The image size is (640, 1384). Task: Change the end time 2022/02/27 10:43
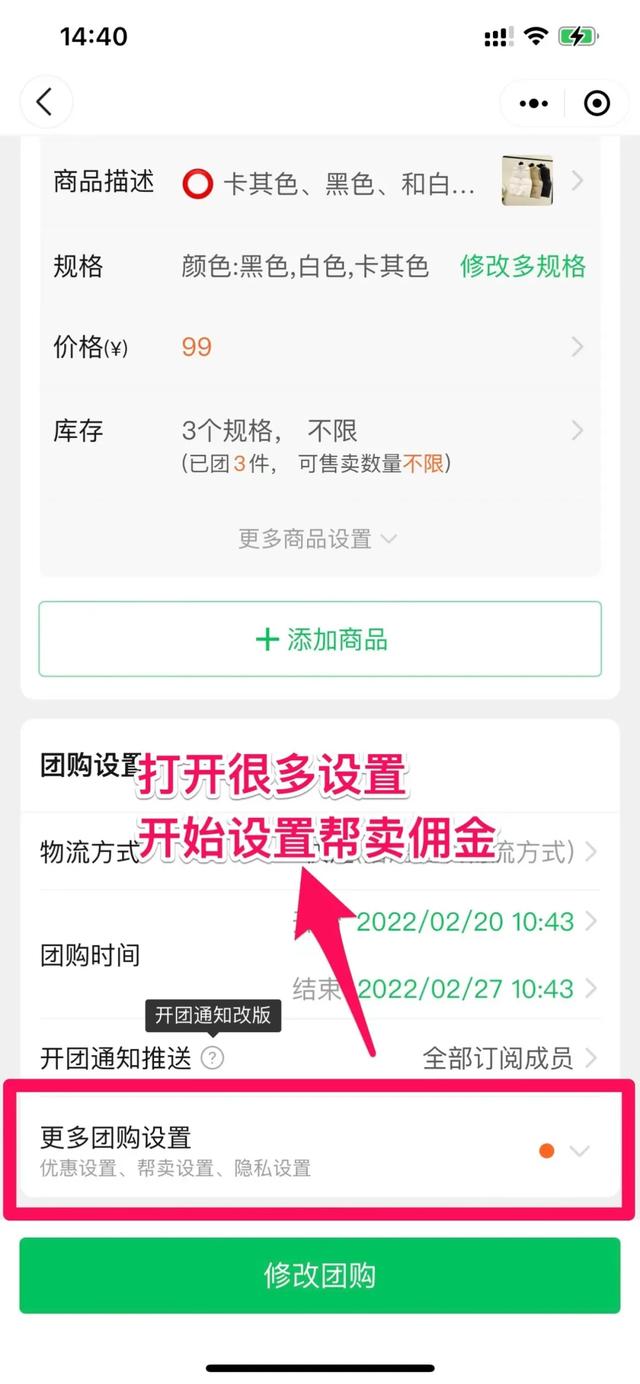tap(465, 989)
